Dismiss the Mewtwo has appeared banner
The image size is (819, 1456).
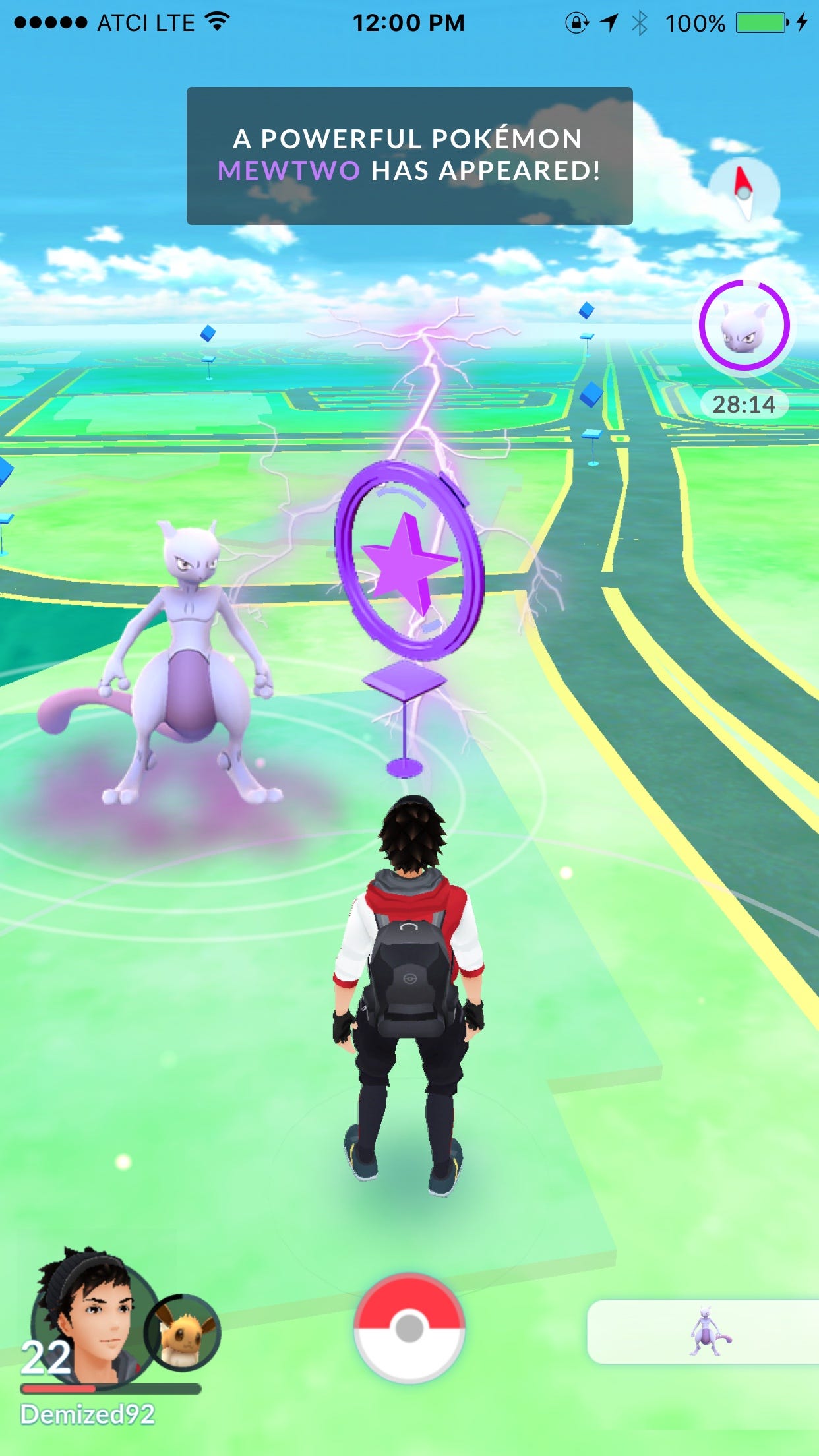[x=409, y=156]
